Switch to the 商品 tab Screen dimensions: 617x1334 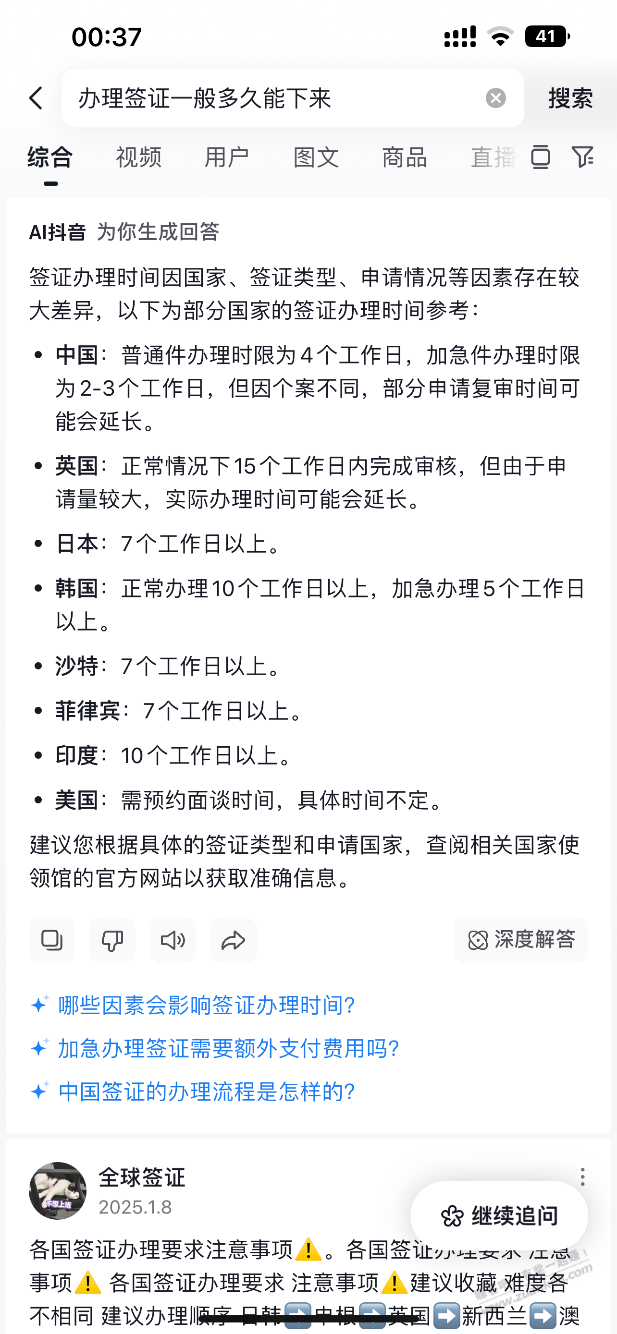click(x=404, y=157)
